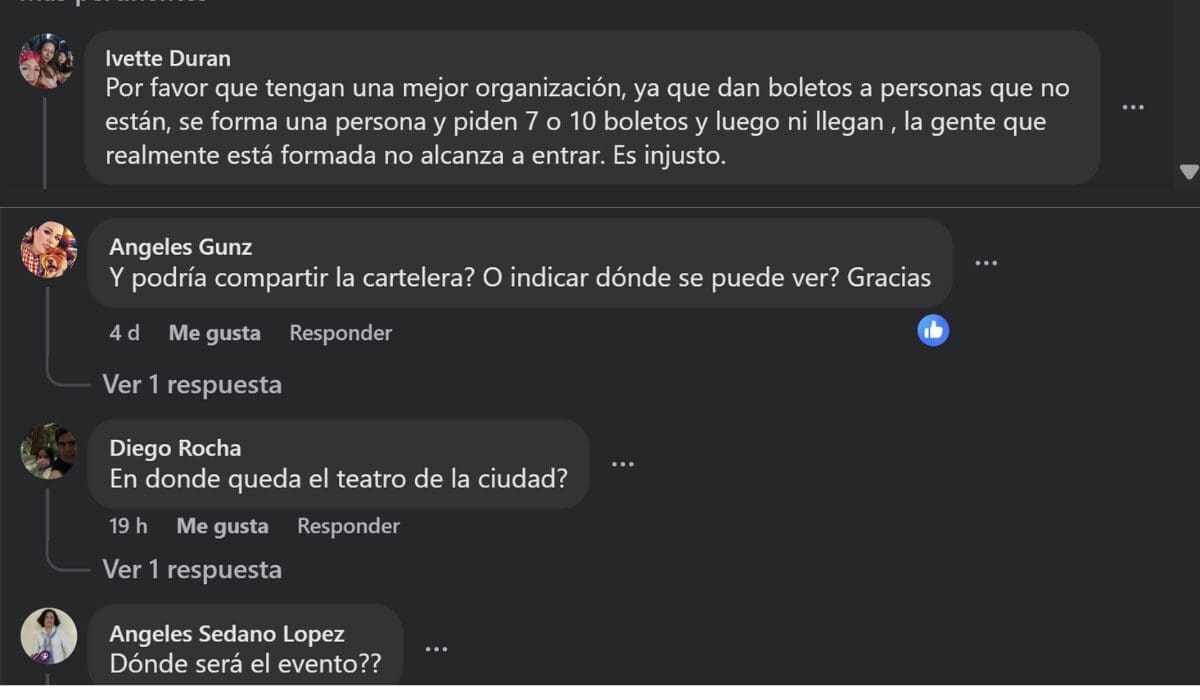Image resolution: width=1200 pixels, height=700 pixels.
Task: Open Diego Rocha's profile name
Action: pos(175,448)
